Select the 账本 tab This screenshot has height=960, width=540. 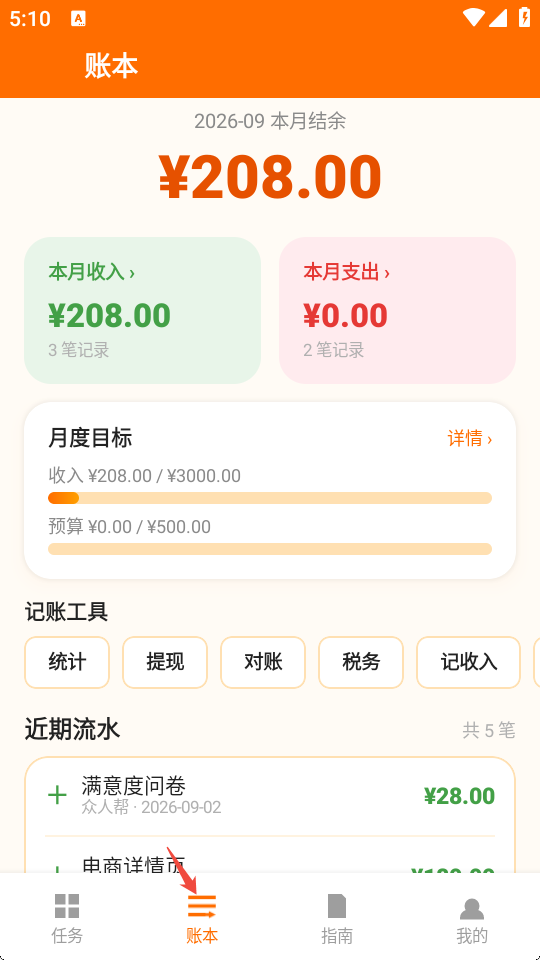(x=202, y=918)
